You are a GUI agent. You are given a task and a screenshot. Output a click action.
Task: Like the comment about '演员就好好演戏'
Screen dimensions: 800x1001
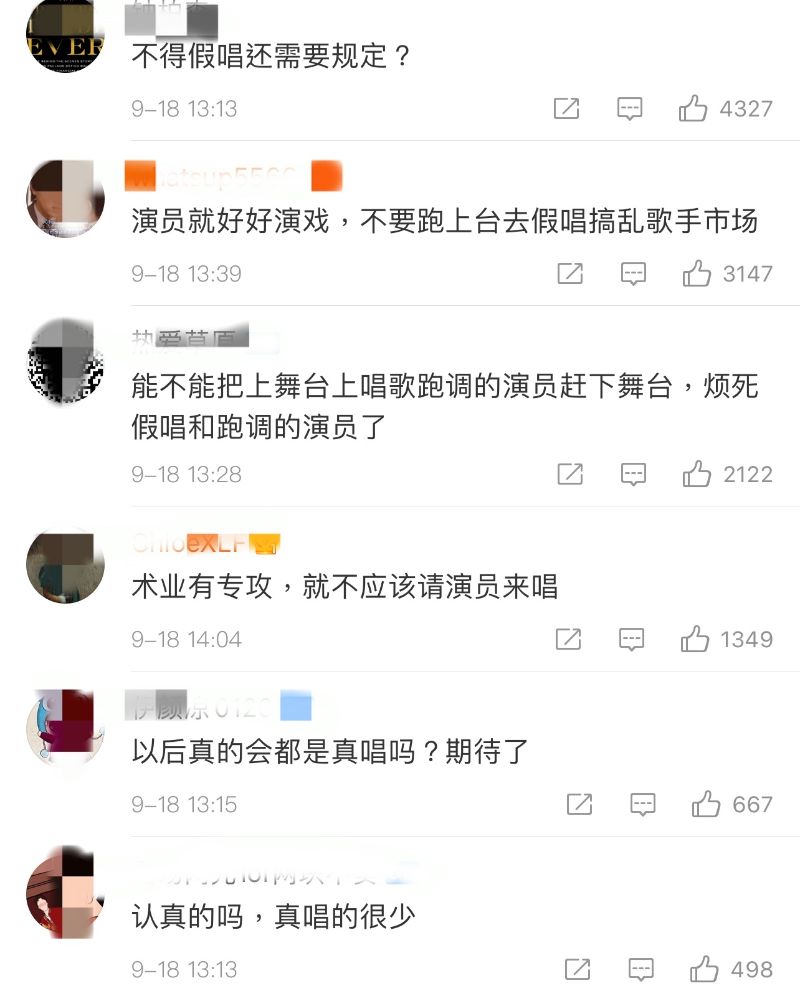coord(697,274)
